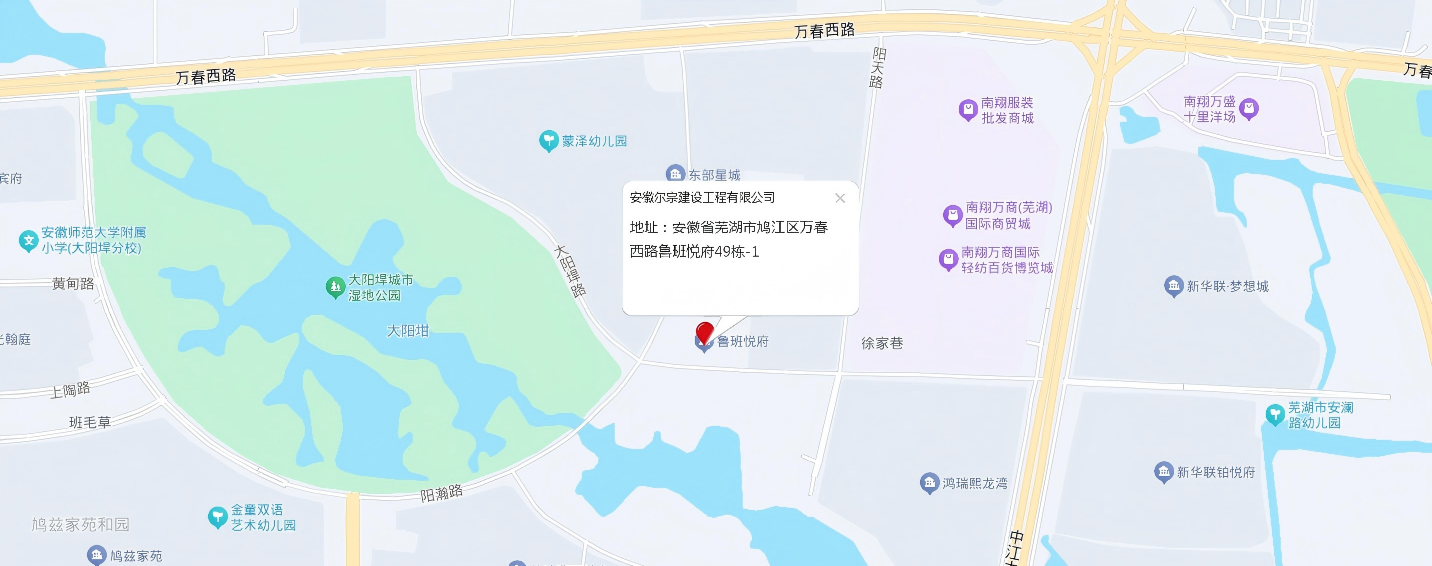Close the 安徽尔宗建设工程有限公司 info popup

point(840,198)
